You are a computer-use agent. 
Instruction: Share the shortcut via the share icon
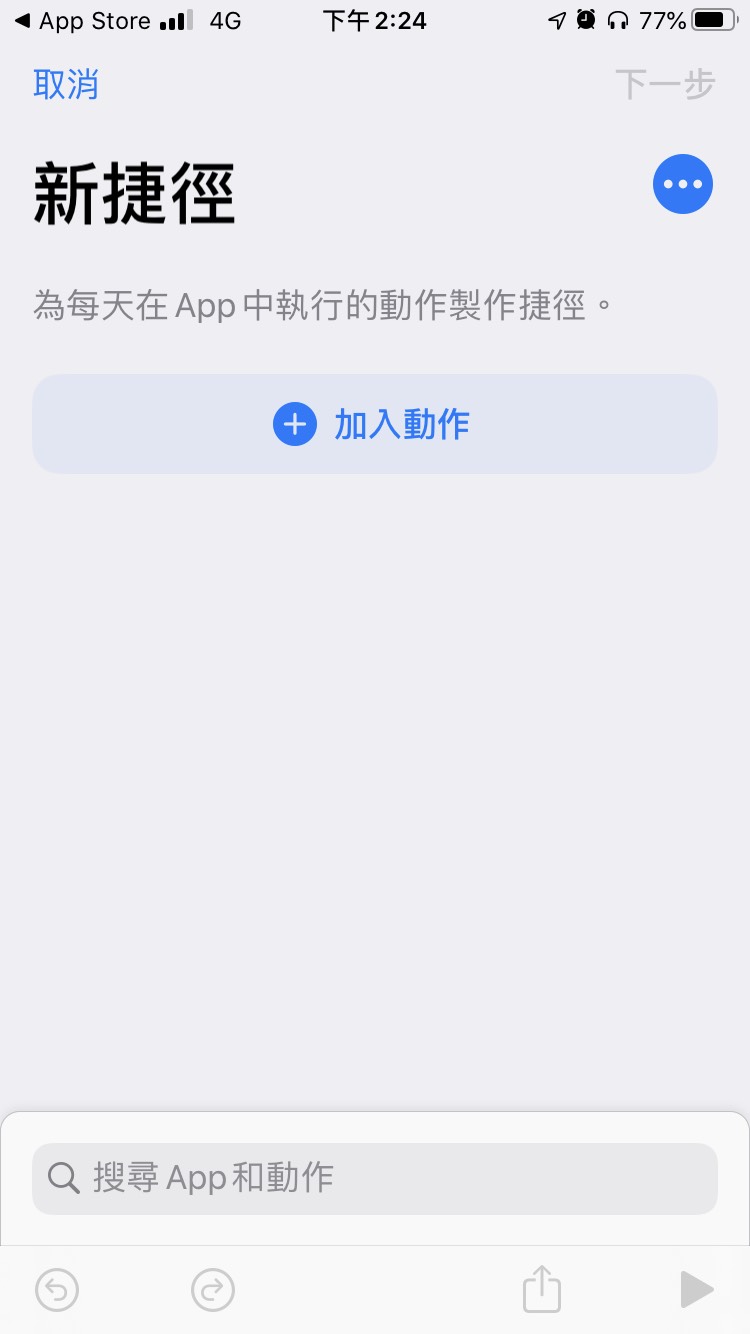click(x=542, y=1288)
